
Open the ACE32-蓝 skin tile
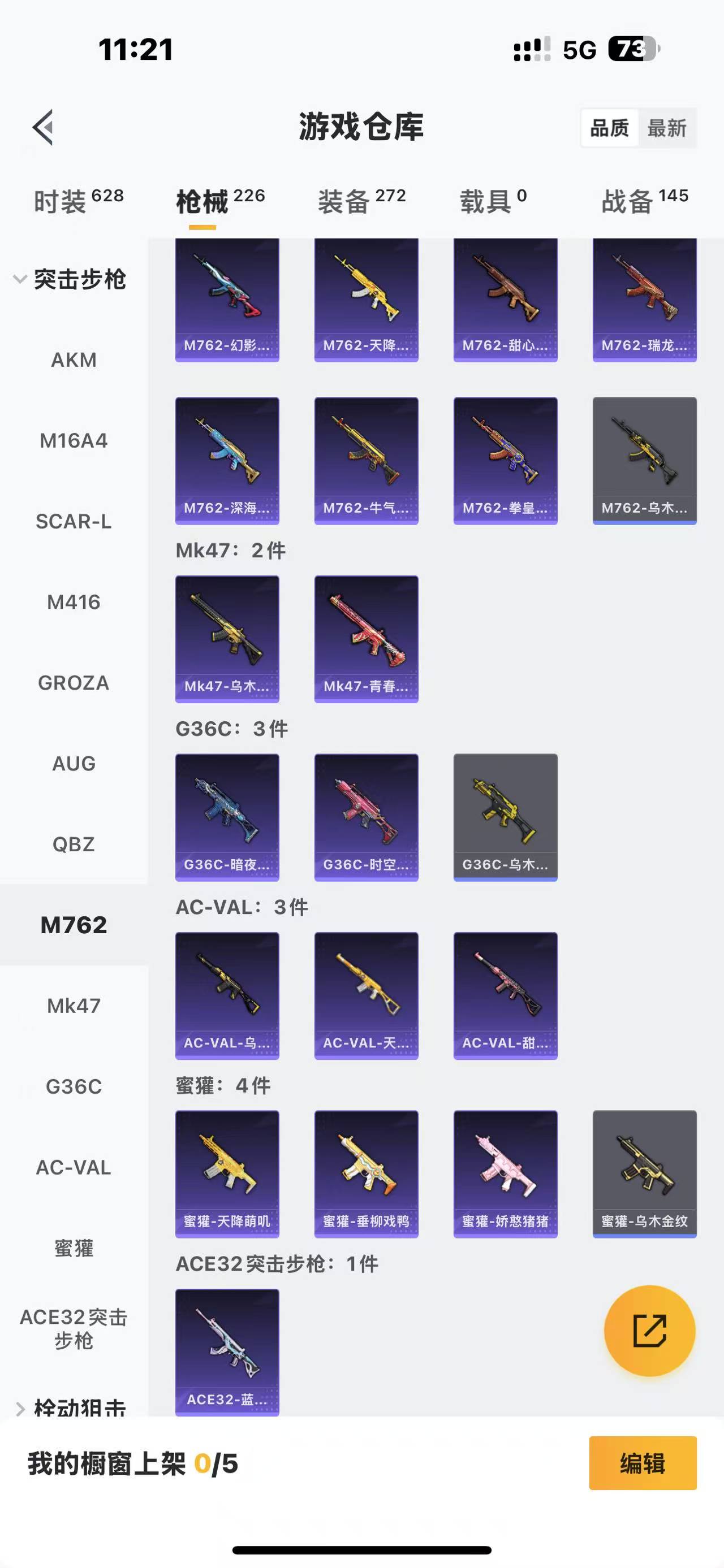(227, 1352)
